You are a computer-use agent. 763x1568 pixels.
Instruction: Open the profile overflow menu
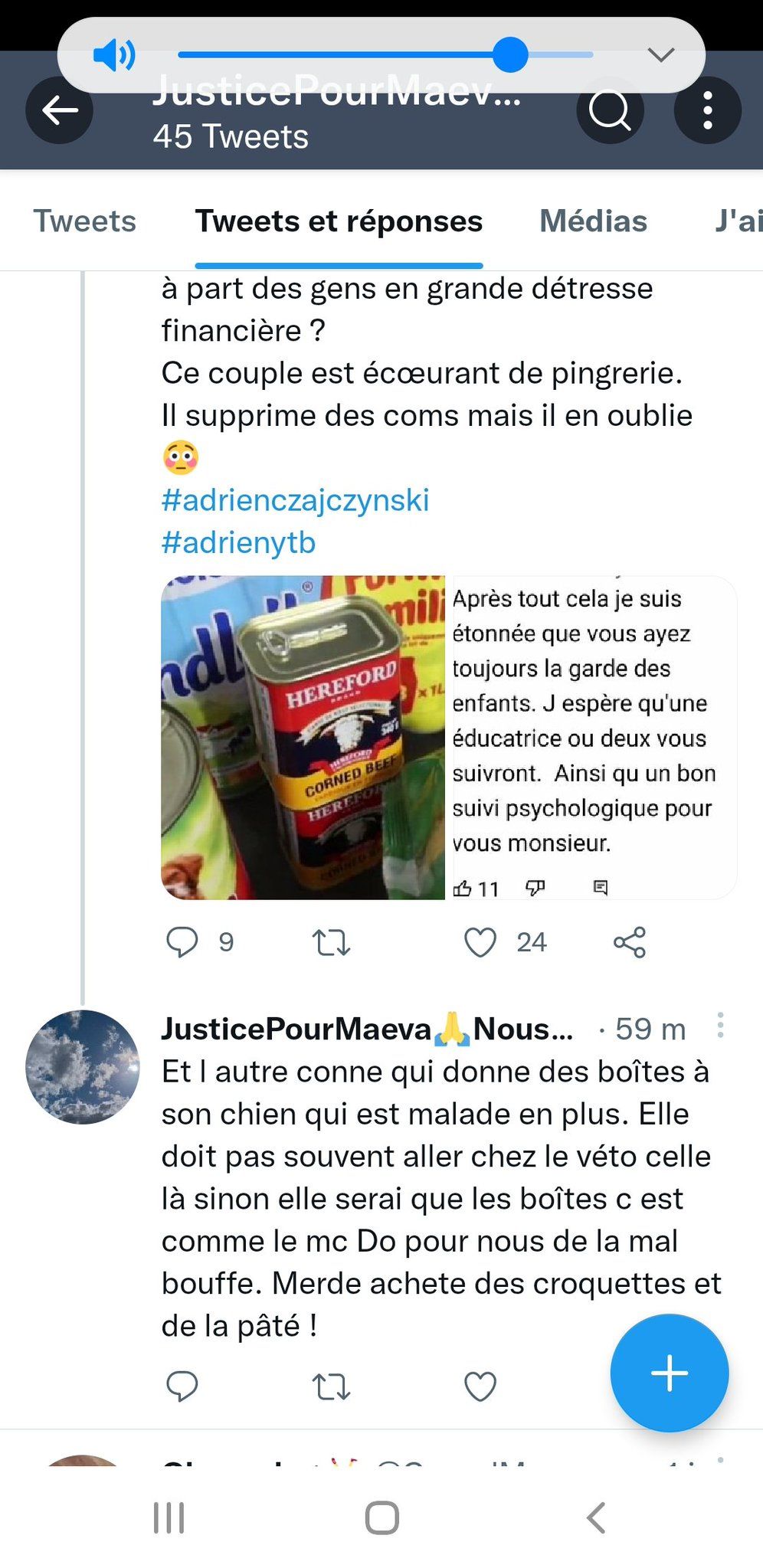707,110
